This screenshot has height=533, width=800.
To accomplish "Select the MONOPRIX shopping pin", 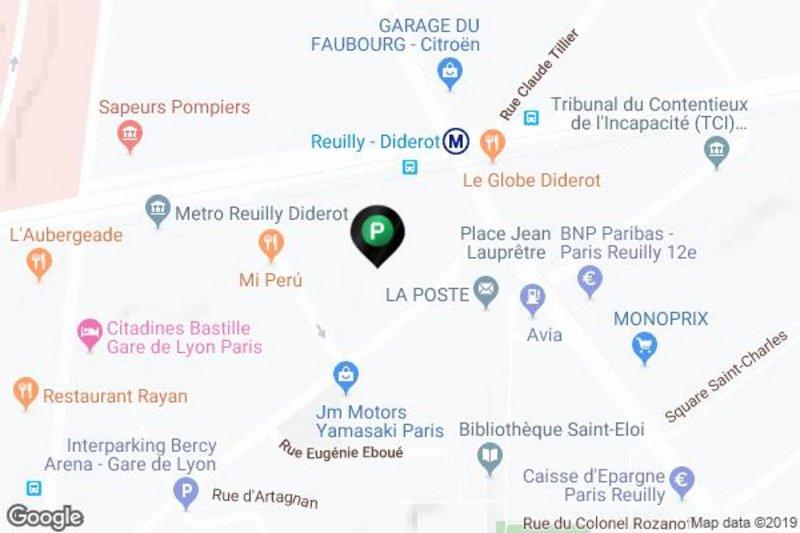I will (x=645, y=347).
